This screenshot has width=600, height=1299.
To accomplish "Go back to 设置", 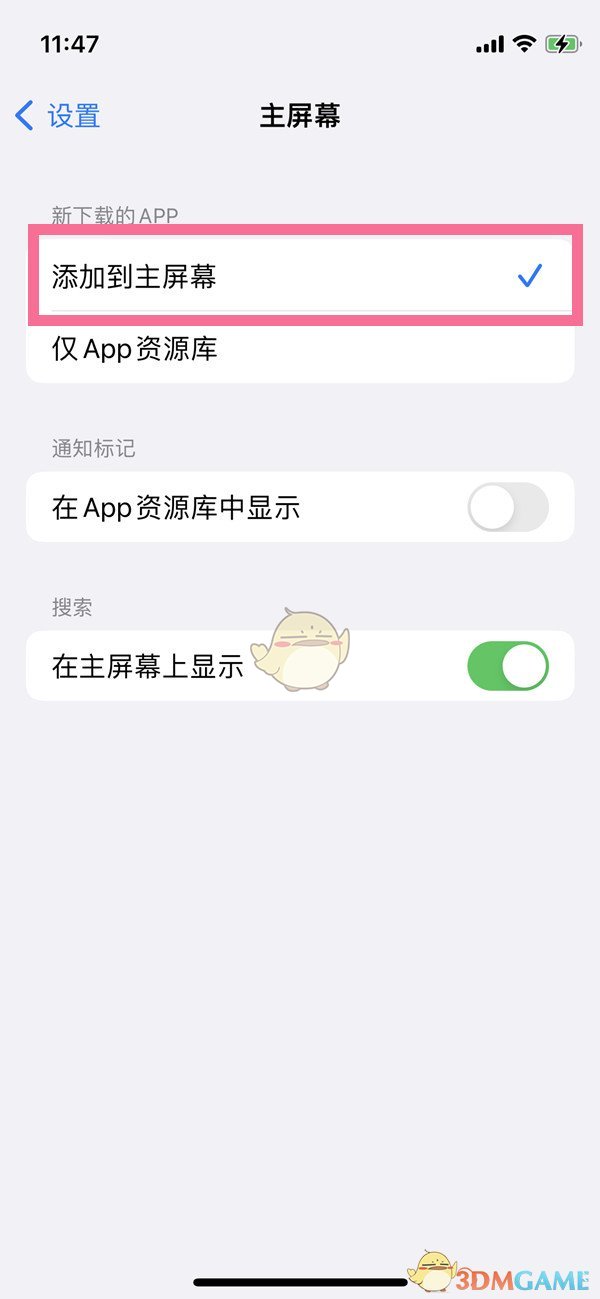I will (x=58, y=116).
